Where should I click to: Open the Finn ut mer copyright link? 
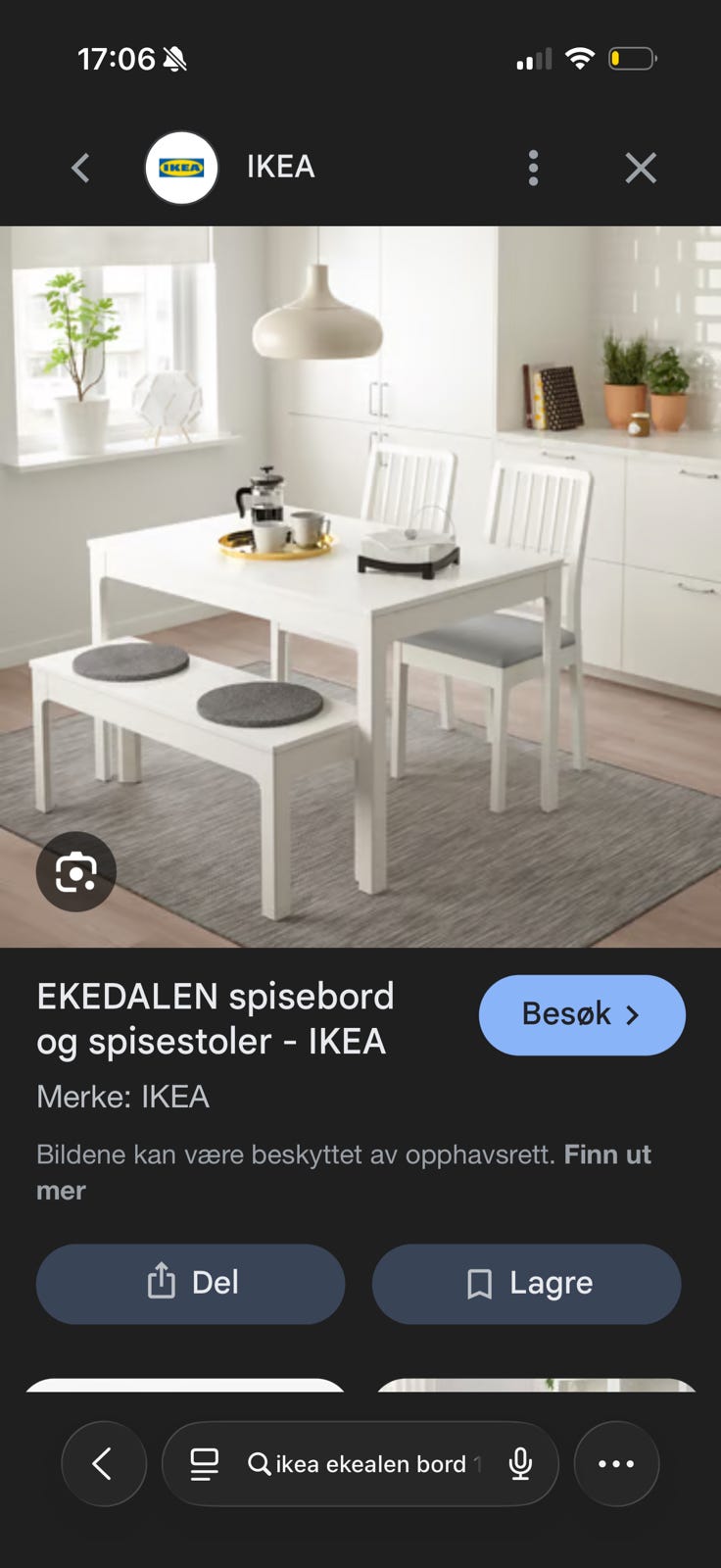[606, 1154]
